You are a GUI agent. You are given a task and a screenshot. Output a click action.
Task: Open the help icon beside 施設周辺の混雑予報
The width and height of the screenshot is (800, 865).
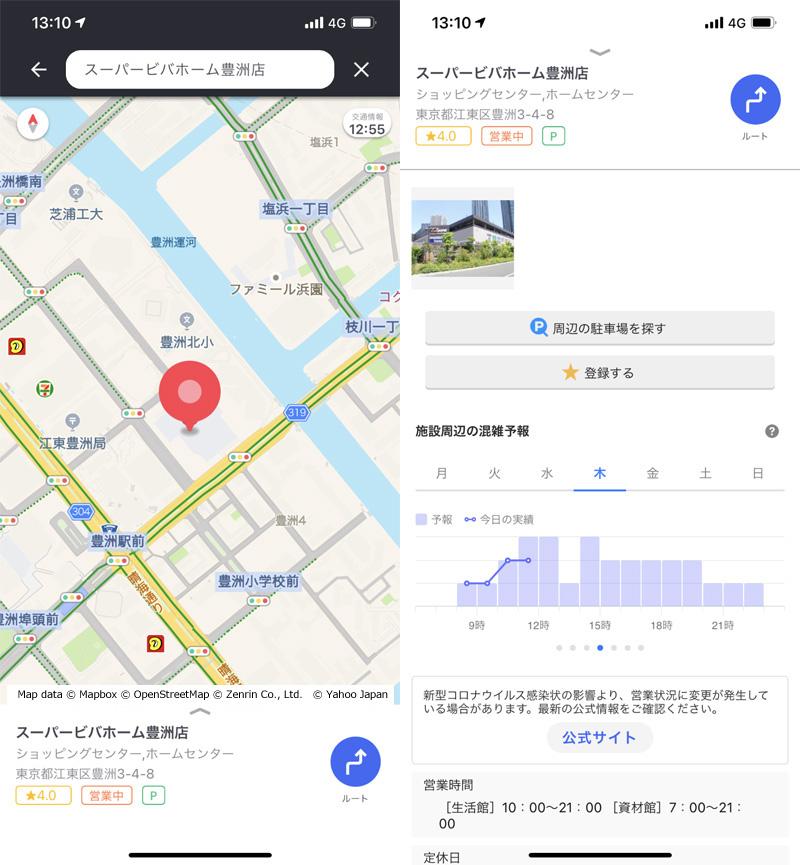click(771, 431)
